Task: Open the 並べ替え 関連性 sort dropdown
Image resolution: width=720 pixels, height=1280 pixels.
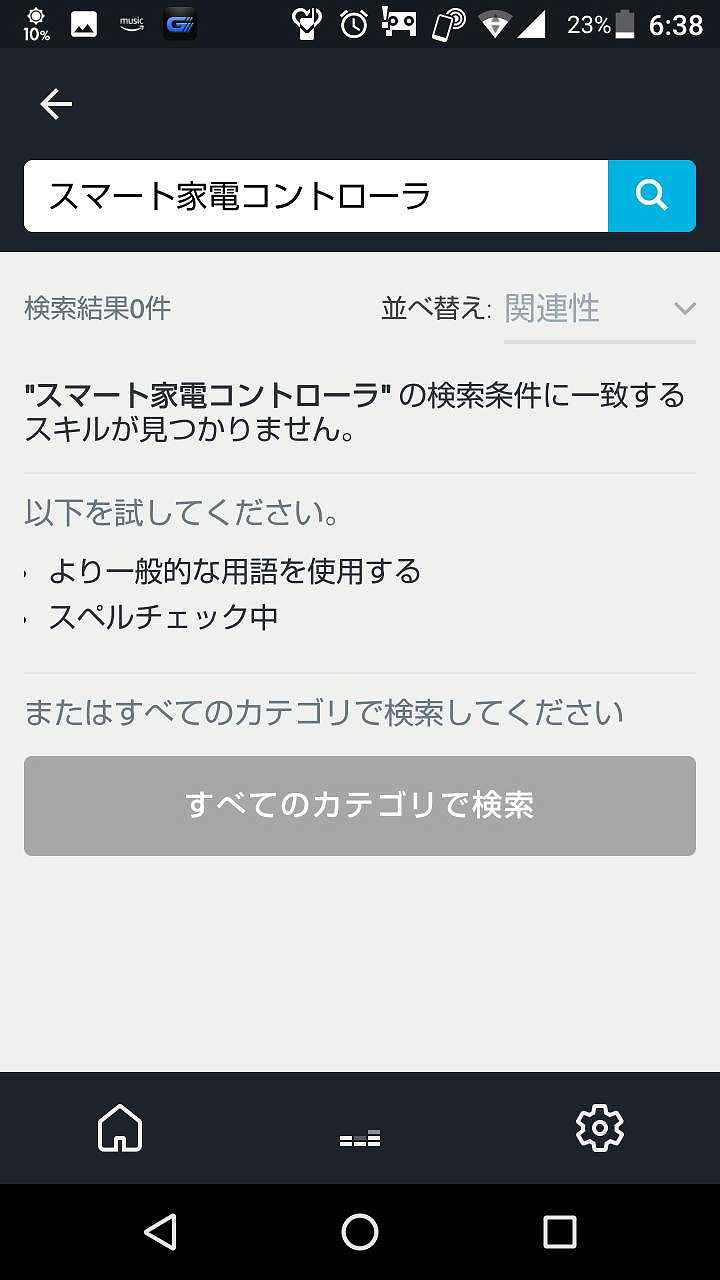Action: tap(599, 309)
